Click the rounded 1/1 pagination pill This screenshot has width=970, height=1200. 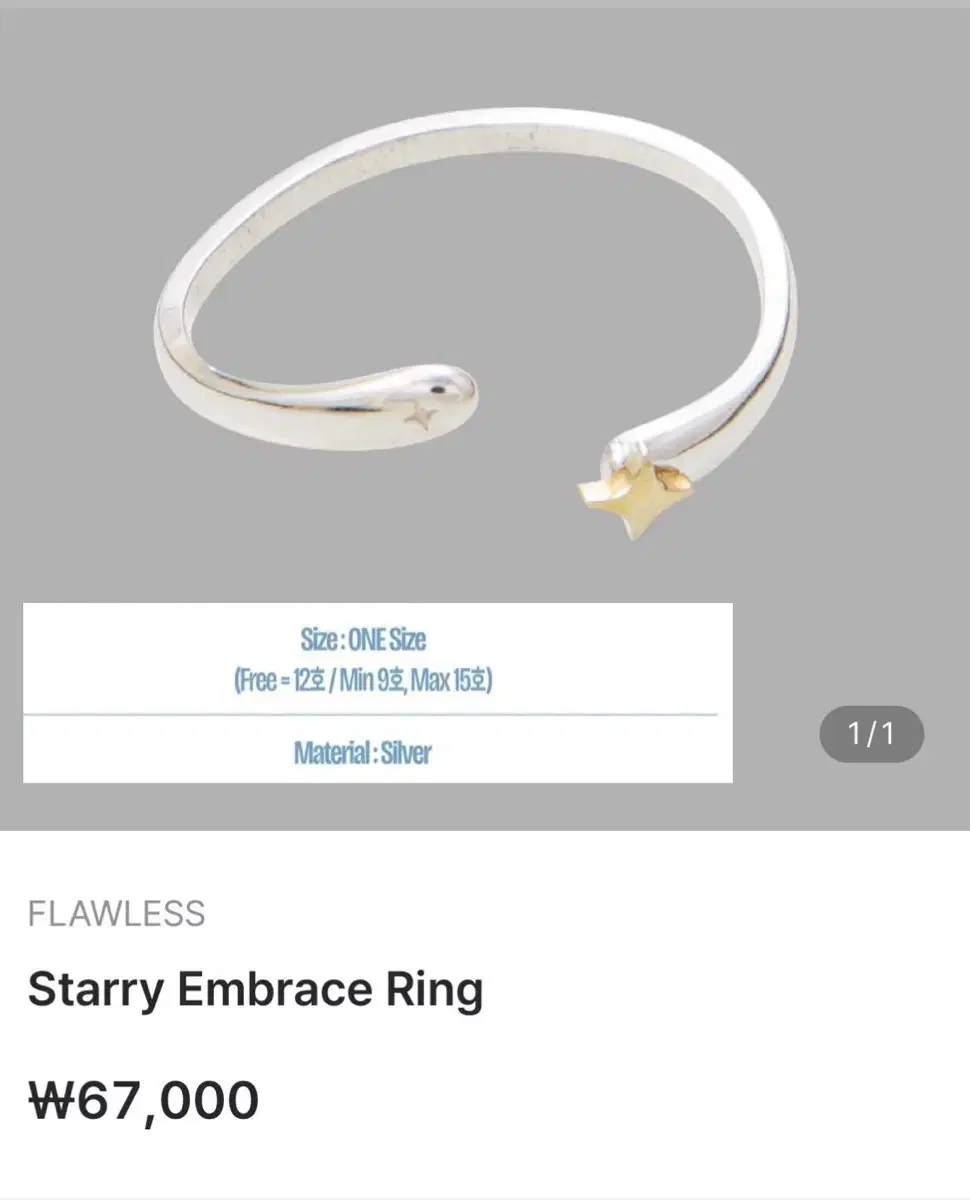(x=871, y=734)
